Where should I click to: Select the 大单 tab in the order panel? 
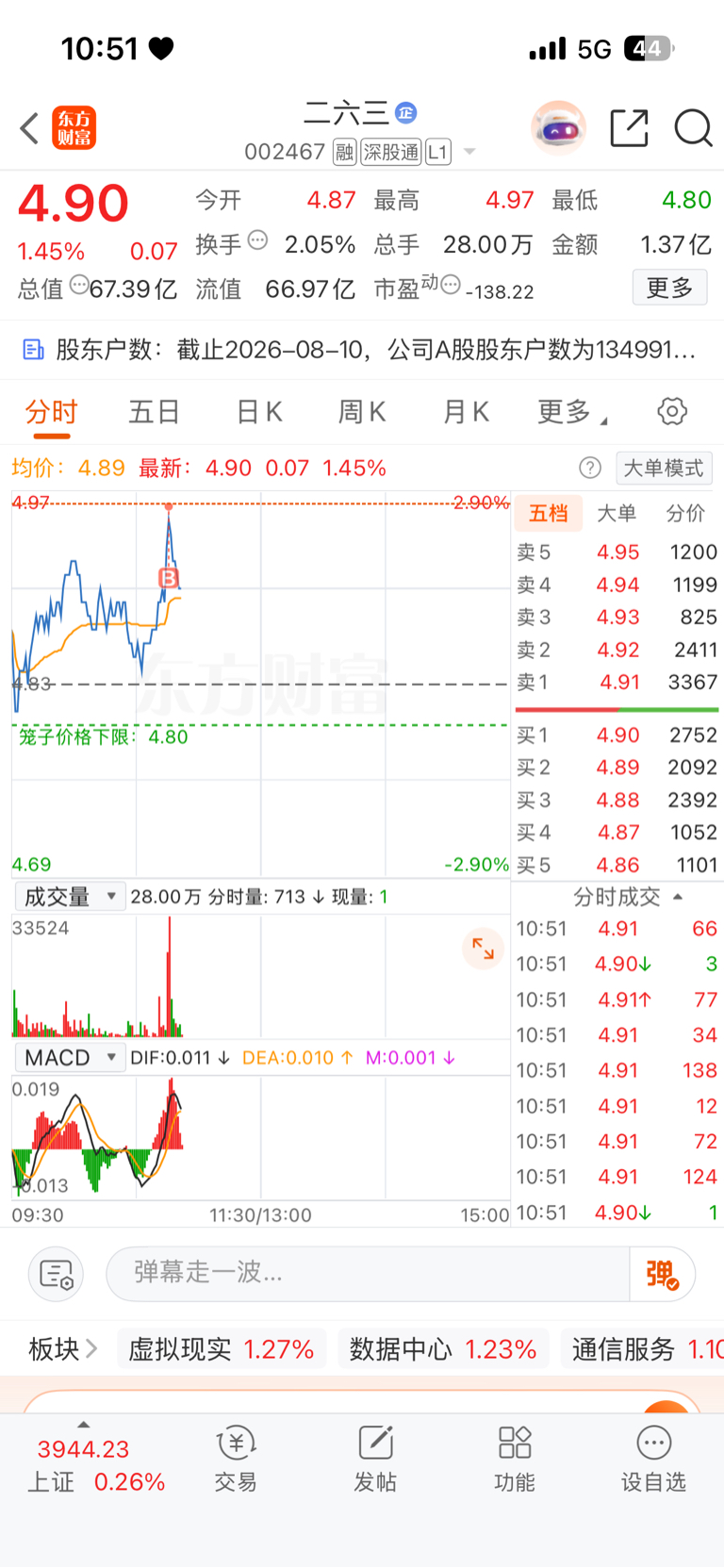[617, 513]
